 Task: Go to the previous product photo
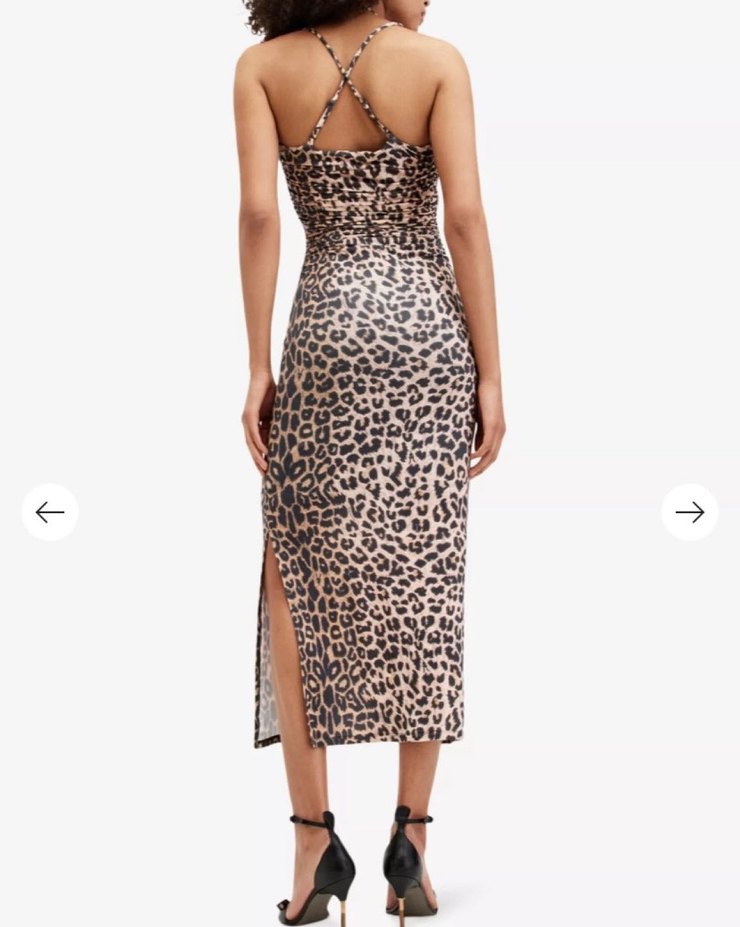pos(50,512)
